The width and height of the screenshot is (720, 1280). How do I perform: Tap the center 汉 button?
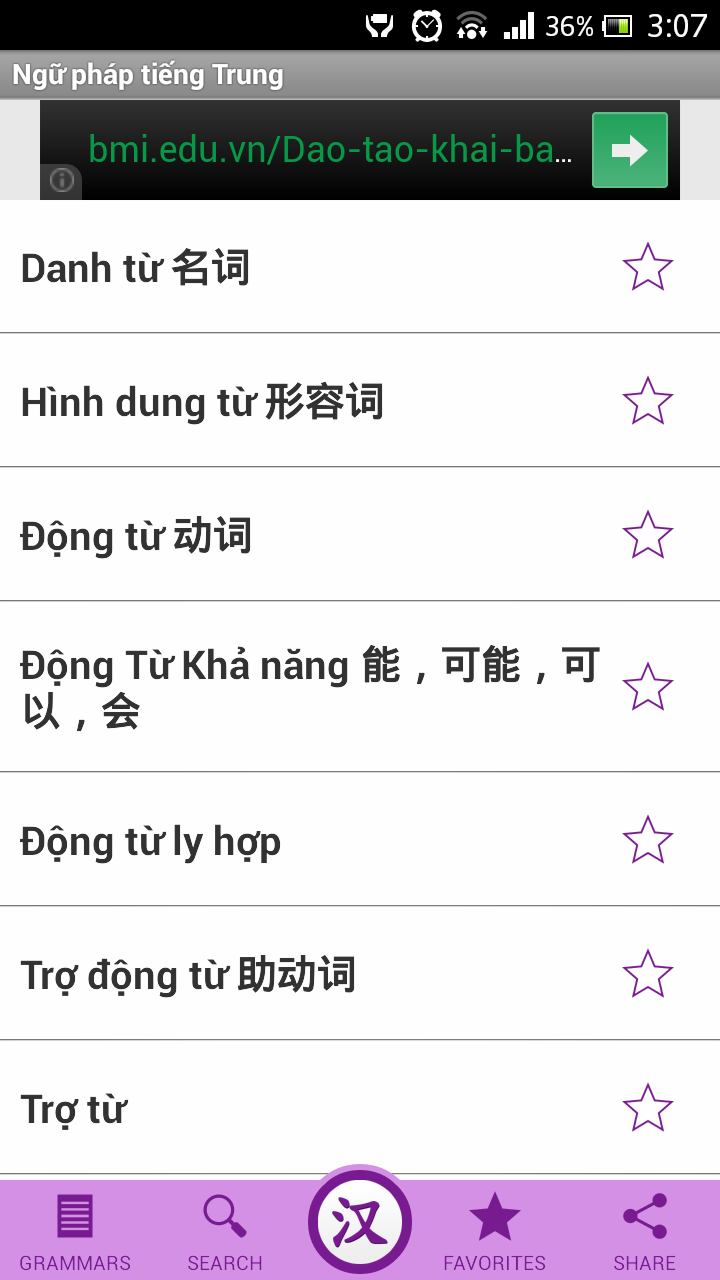(x=360, y=1221)
